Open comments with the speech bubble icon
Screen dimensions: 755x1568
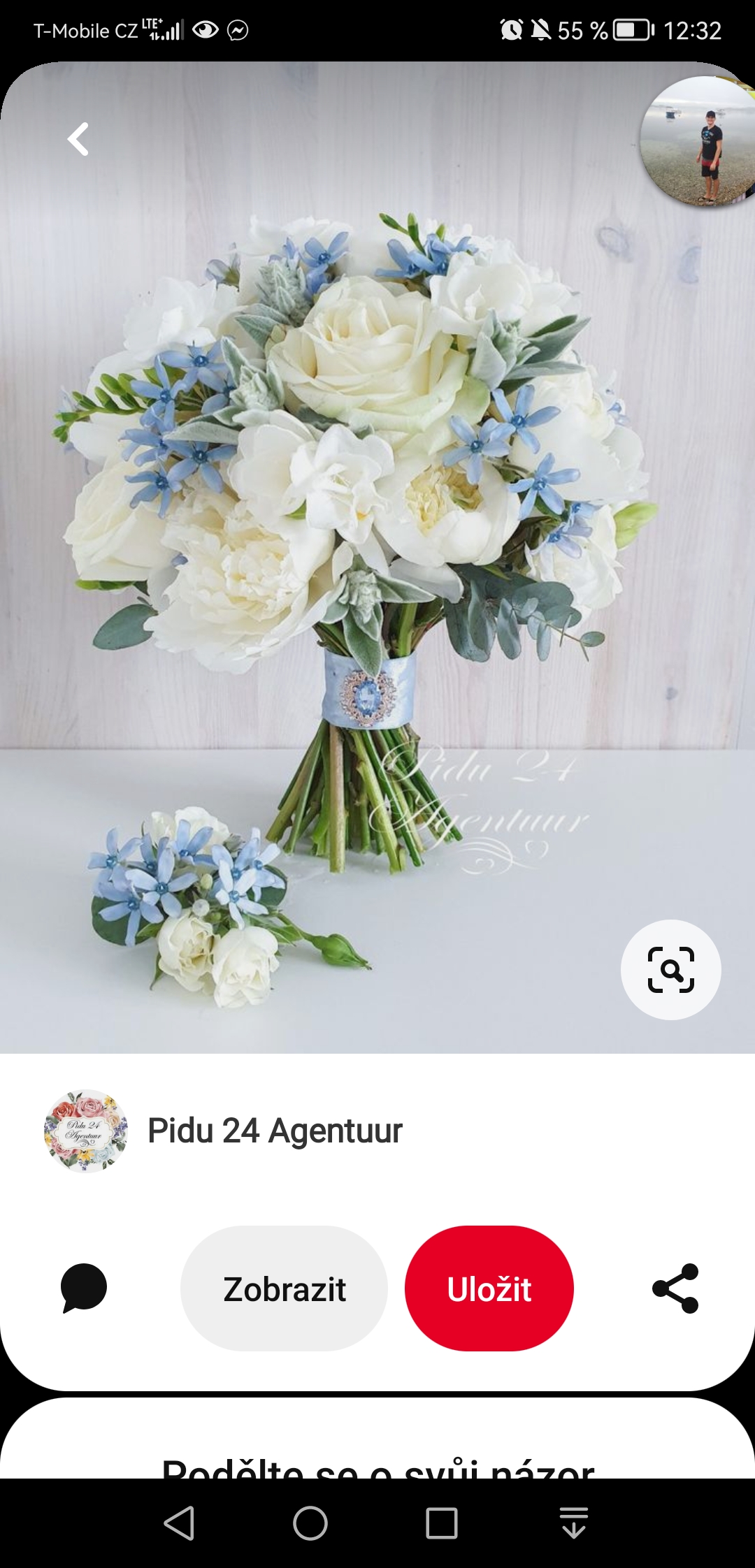click(x=84, y=1288)
